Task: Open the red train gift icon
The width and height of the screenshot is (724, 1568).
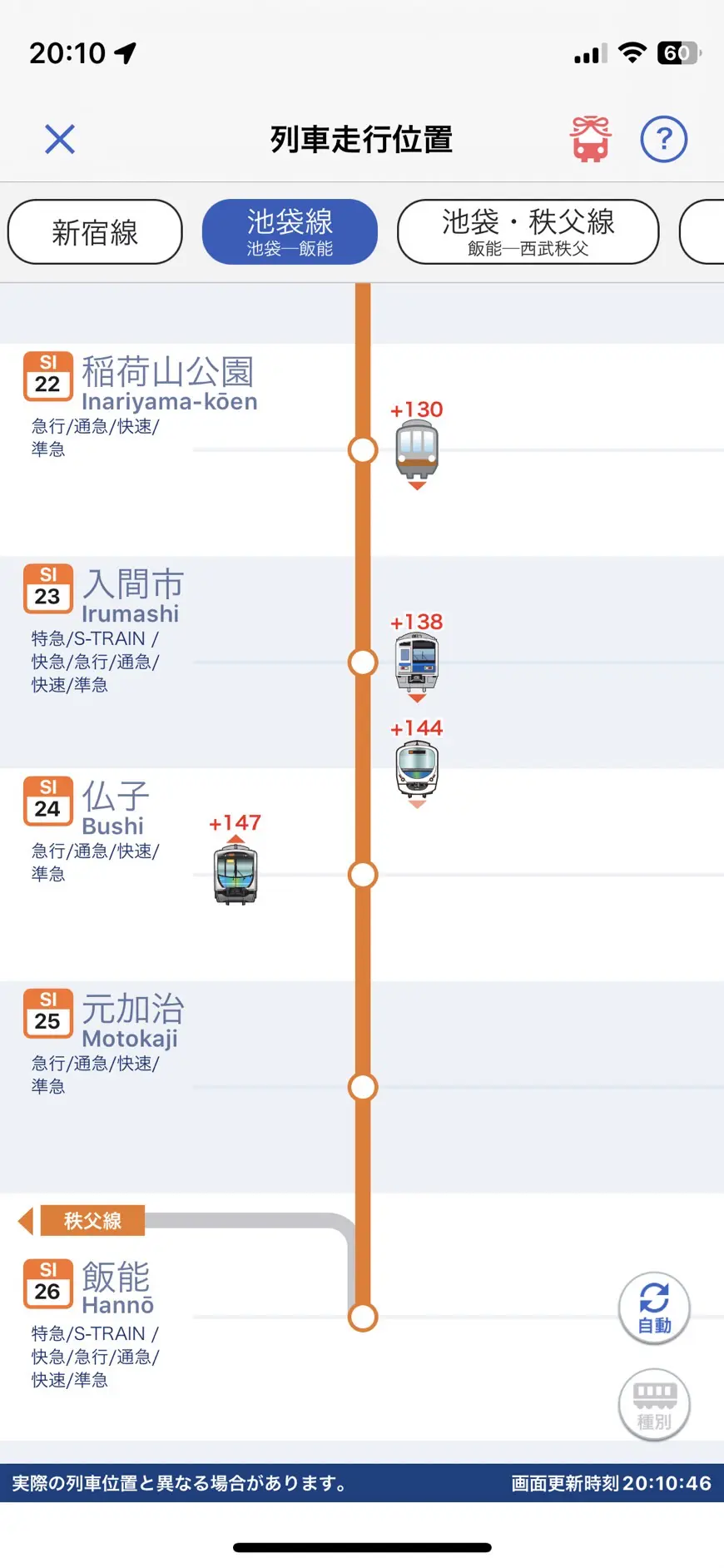Action: tap(590, 139)
